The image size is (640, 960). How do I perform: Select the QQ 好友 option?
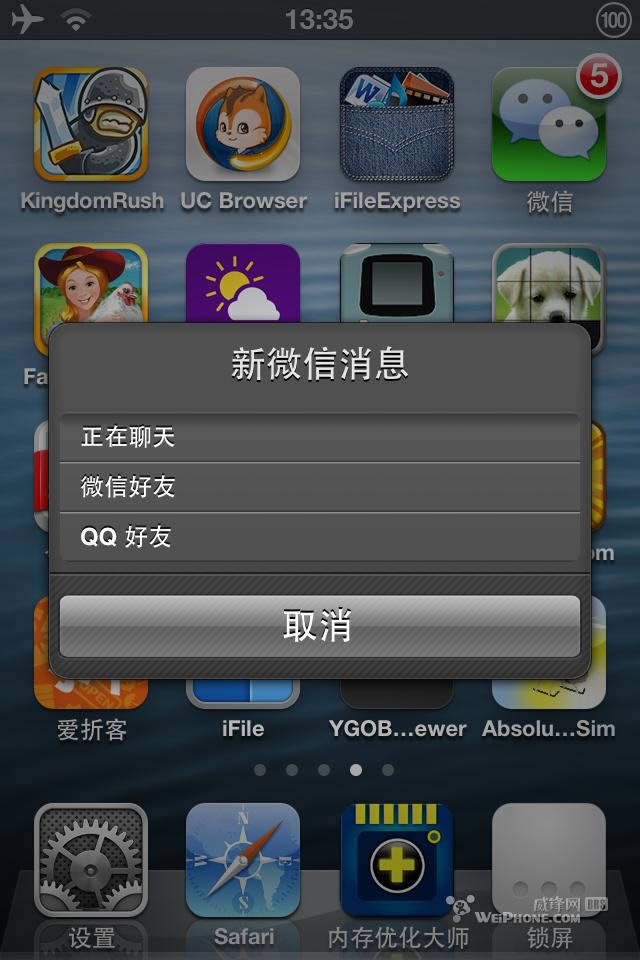(x=319, y=537)
